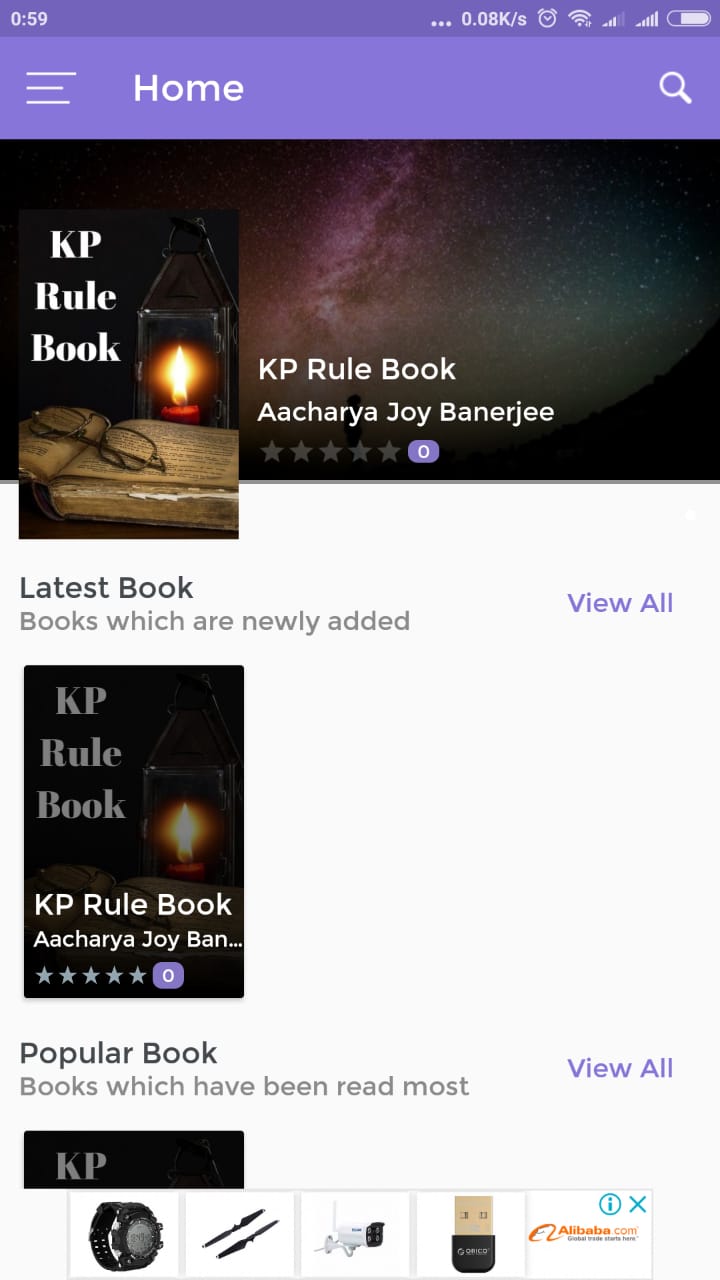Viewport: 720px width, 1280px height.
Task: Open KP Rule Book card under Popular Book
Action: tap(134, 1158)
